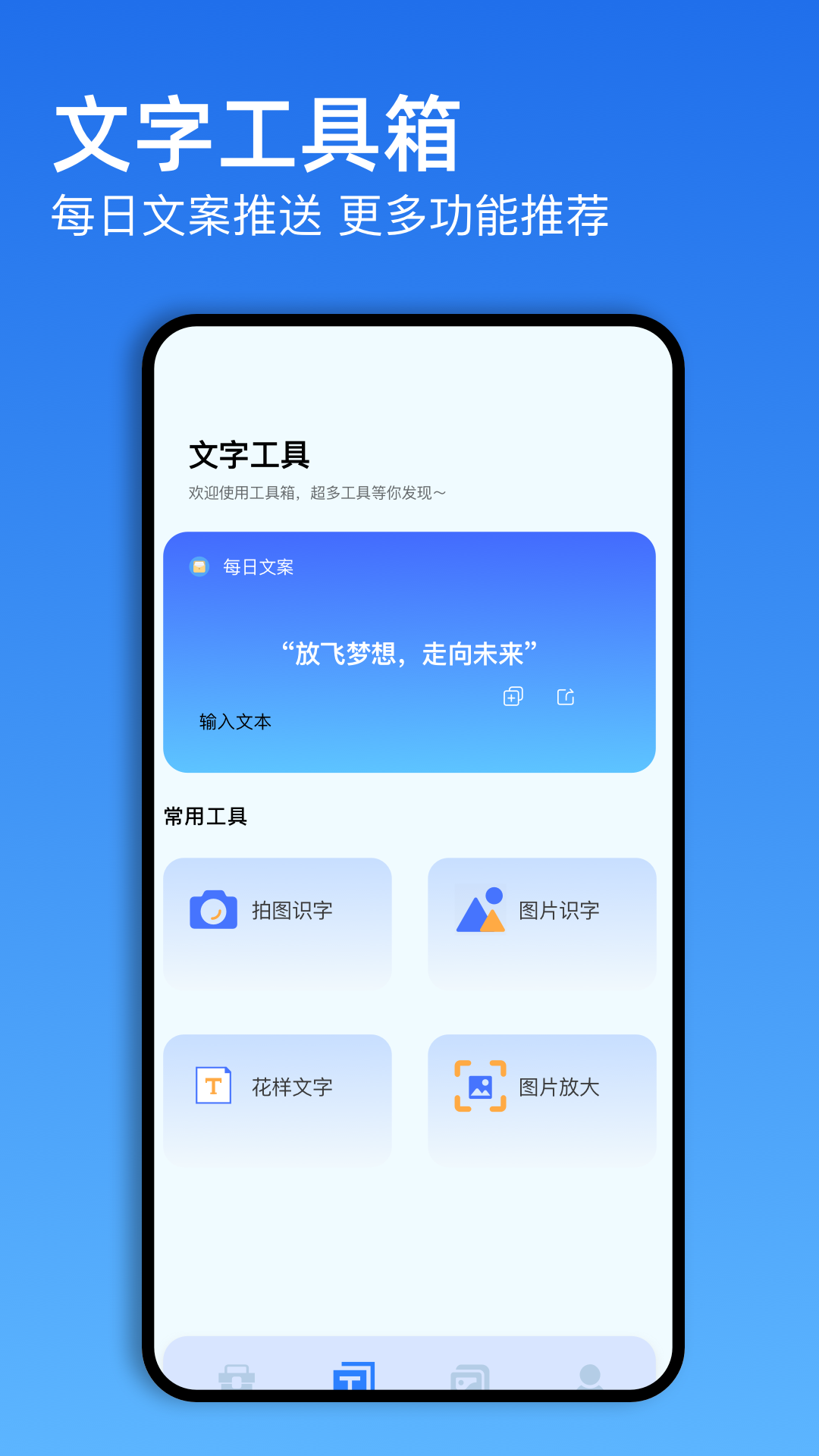Start the 图片放大 function
The height and width of the screenshot is (1456, 819).
[x=541, y=1100]
